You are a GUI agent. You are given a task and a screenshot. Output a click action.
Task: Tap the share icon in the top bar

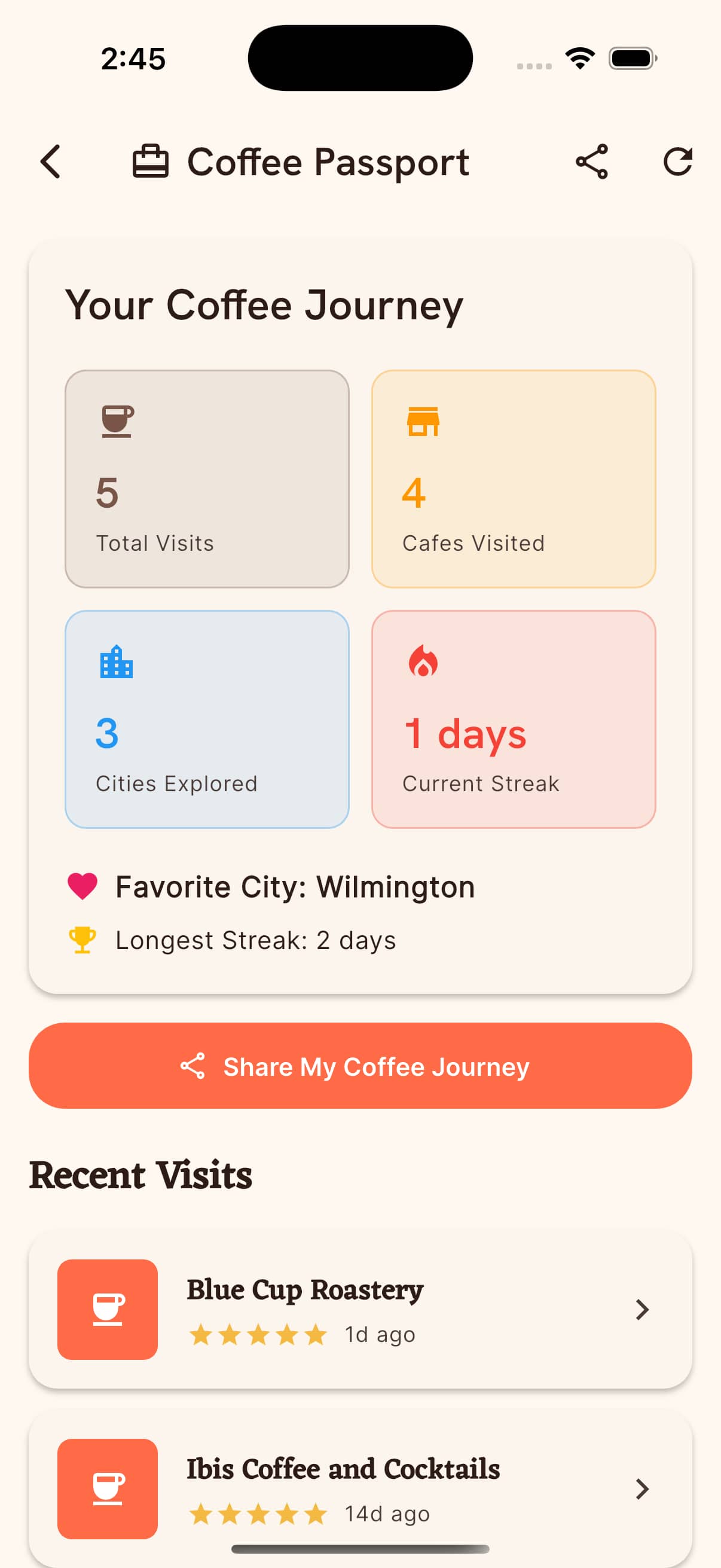[x=591, y=161]
